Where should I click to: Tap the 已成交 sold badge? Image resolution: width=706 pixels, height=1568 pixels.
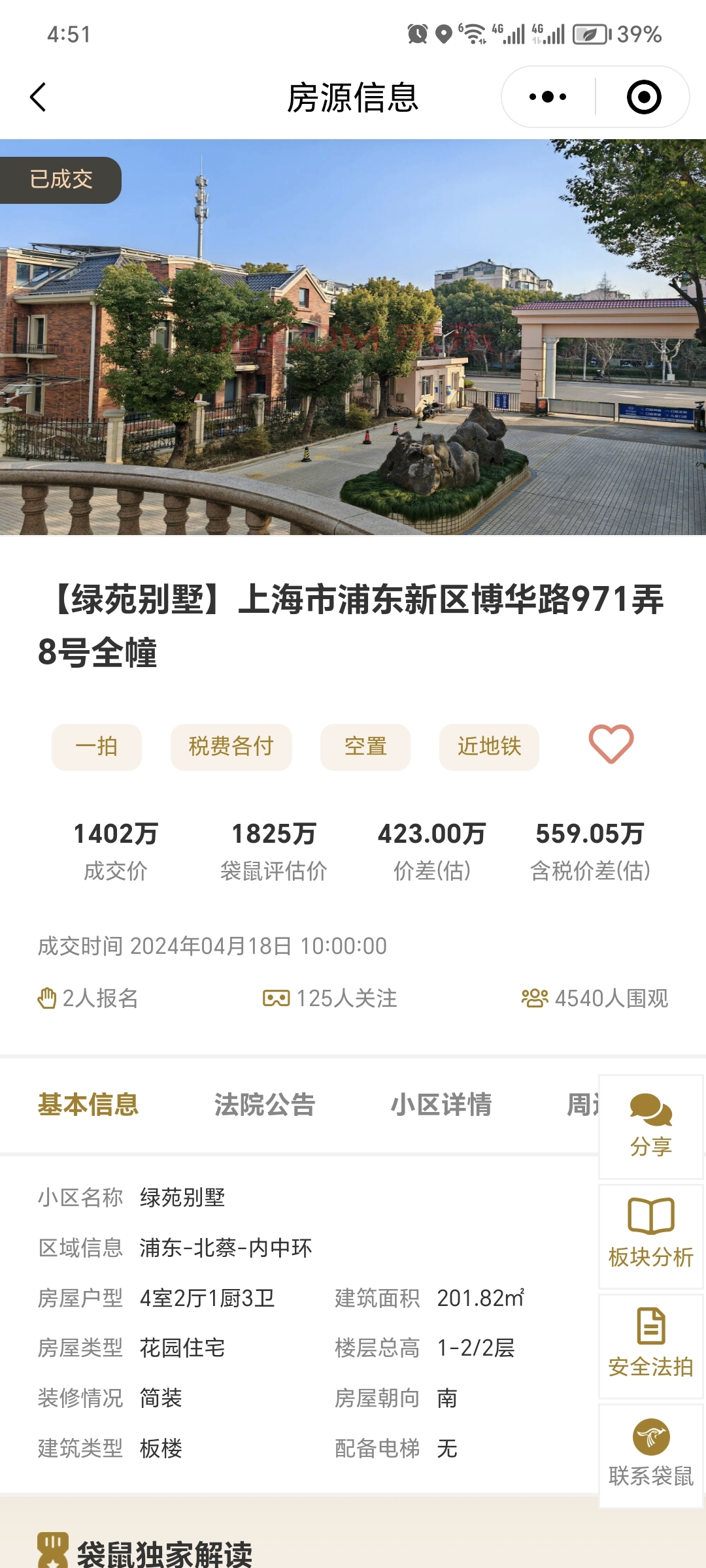tap(61, 180)
